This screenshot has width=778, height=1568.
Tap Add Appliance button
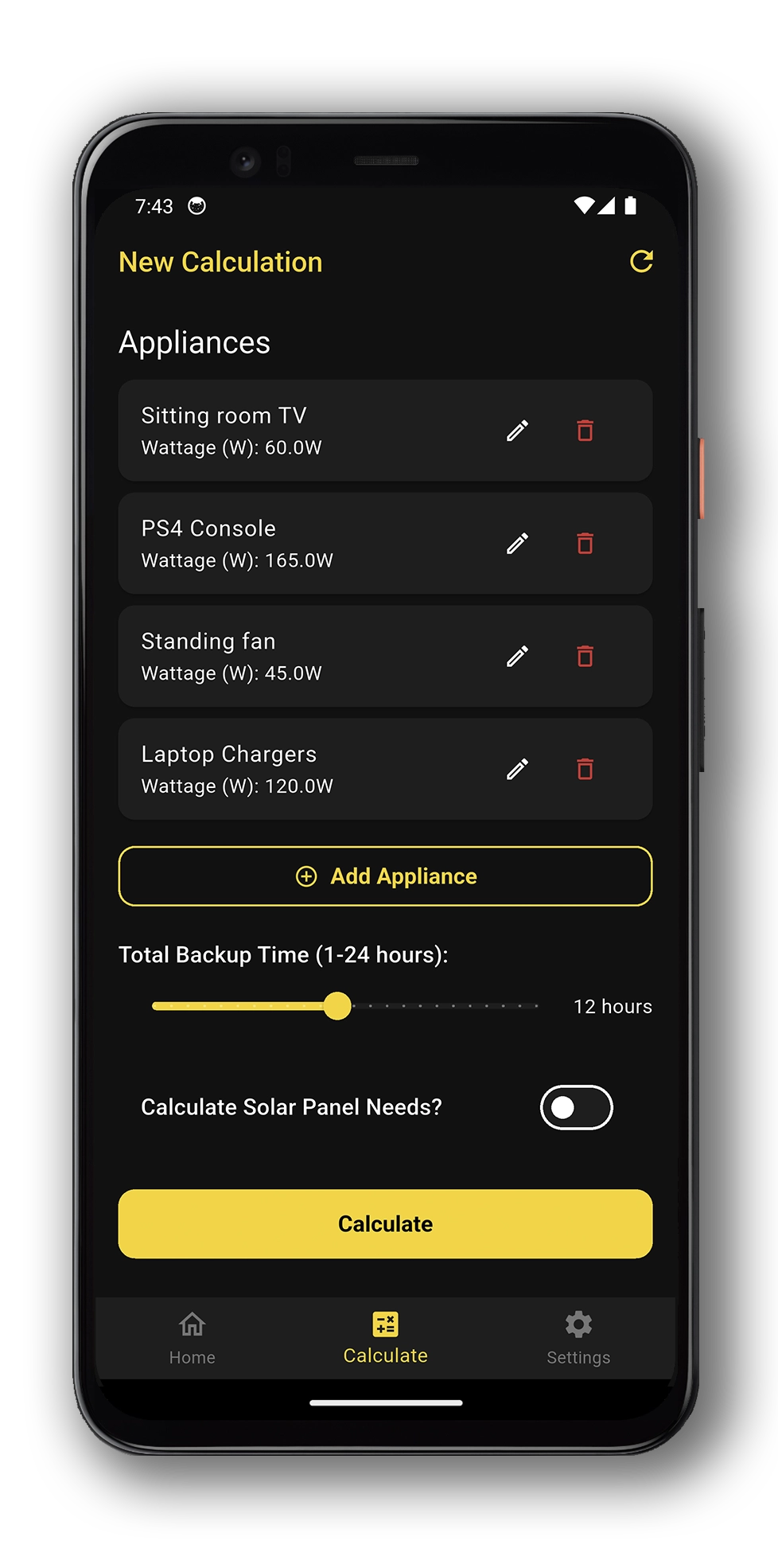(x=385, y=876)
